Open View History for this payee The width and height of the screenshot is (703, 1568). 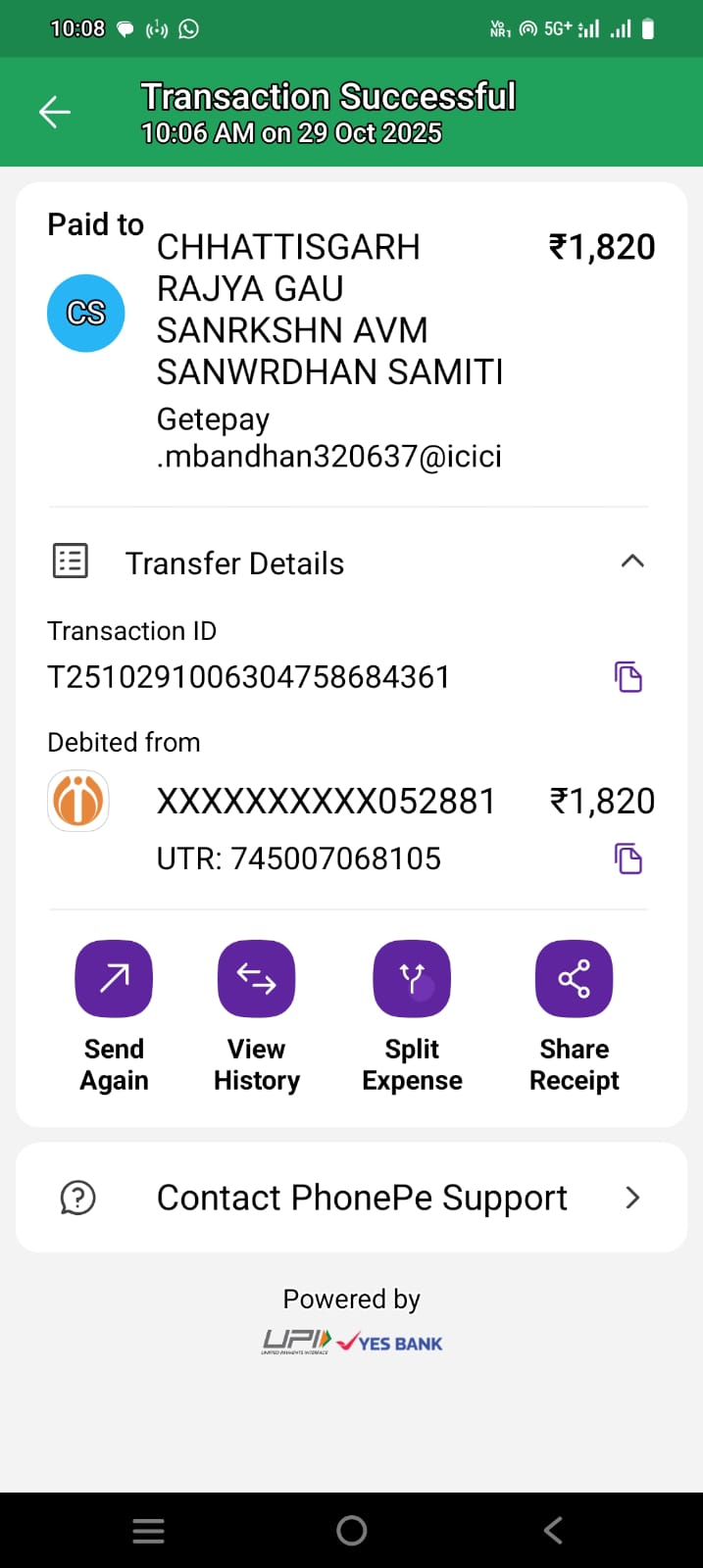[256, 979]
